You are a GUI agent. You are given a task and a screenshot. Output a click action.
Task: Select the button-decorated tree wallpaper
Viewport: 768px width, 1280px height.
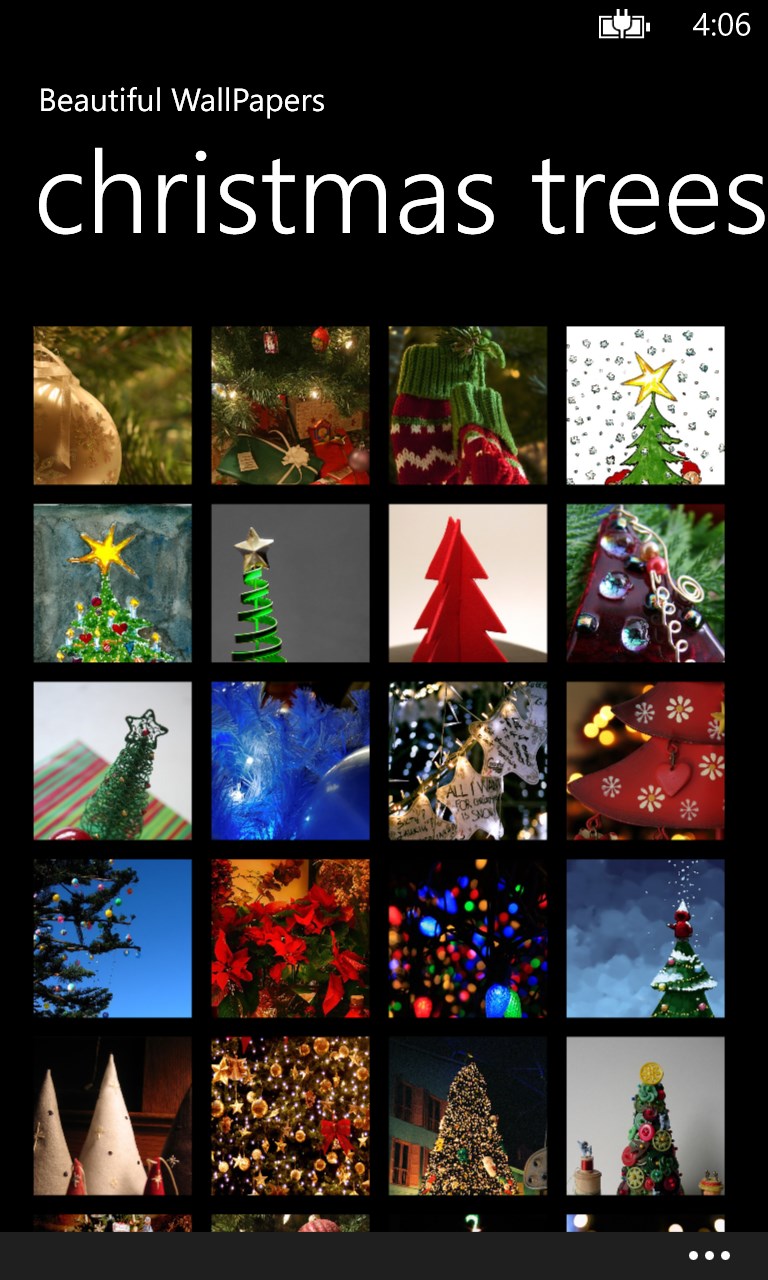645,1116
